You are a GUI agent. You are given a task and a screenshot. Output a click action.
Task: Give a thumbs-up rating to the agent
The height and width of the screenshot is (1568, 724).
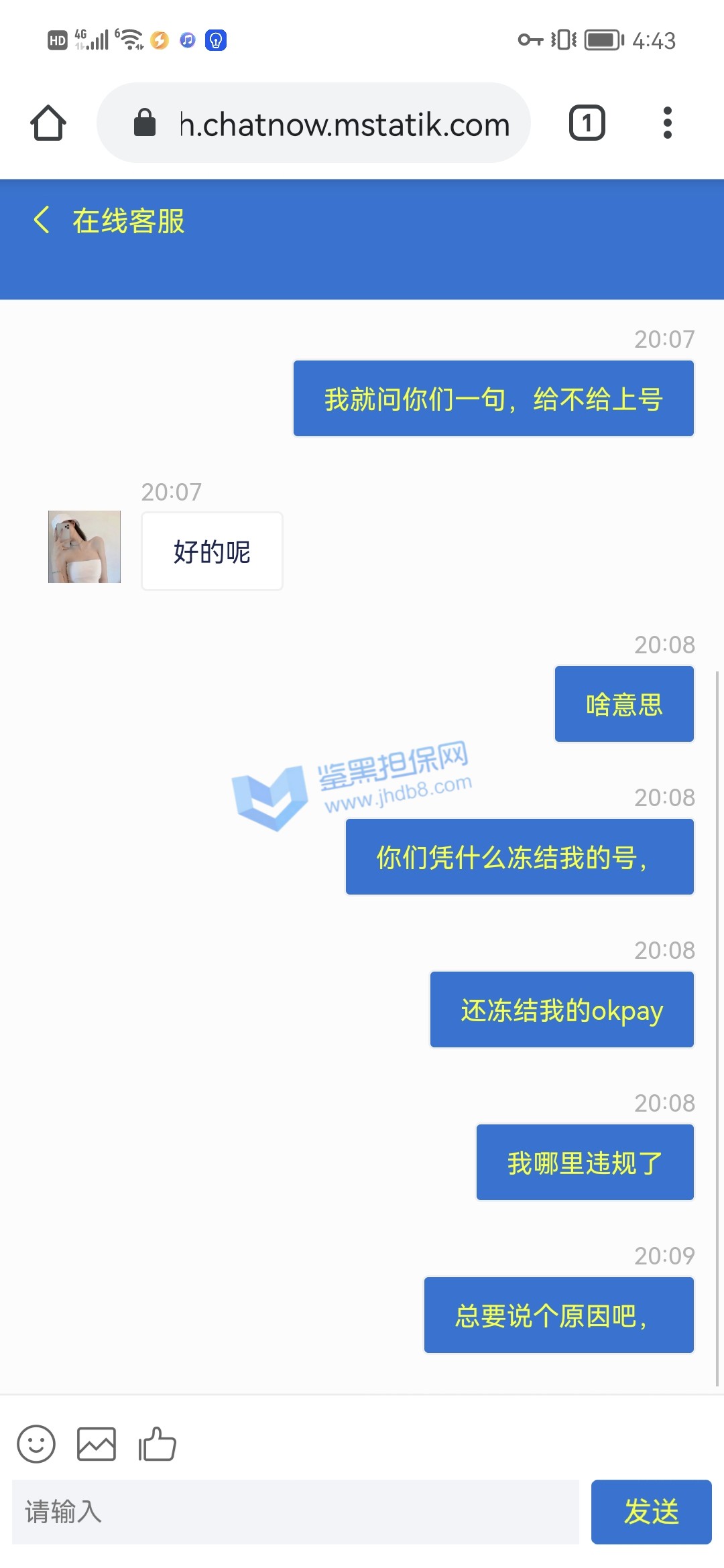pos(157,1443)
